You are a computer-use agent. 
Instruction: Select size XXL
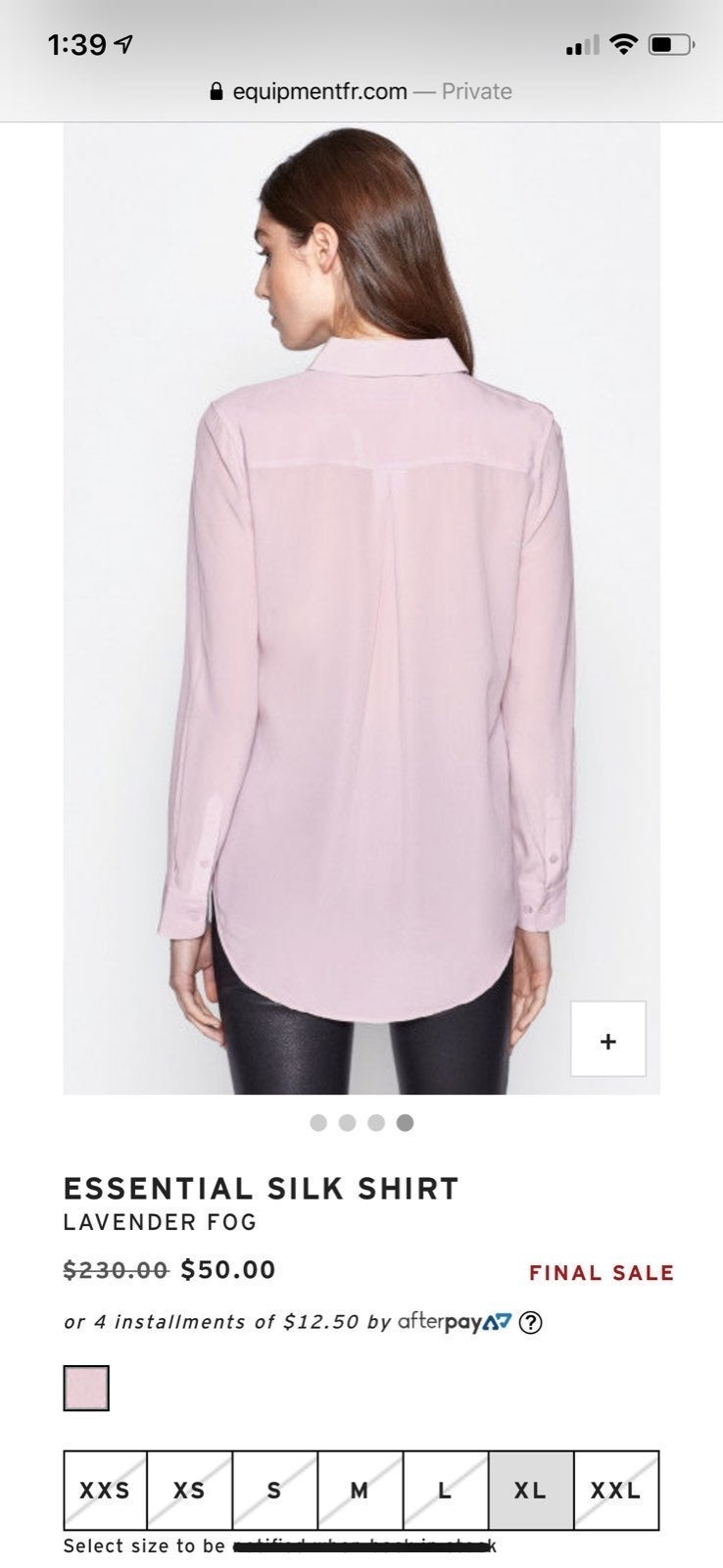pyautogui.click(x=616, y=1491)
